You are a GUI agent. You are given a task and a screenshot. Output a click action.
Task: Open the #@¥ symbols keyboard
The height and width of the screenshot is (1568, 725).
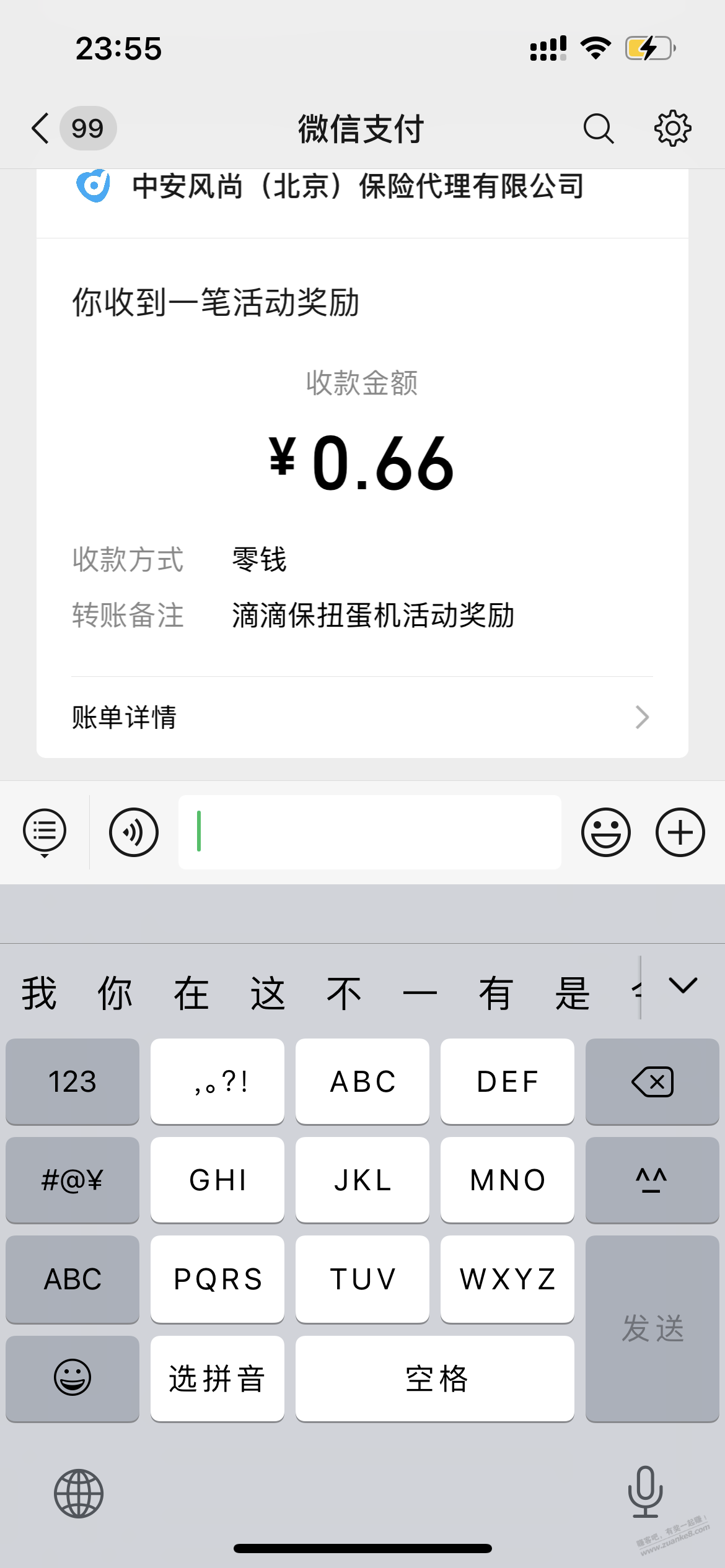(x=72, y=1180)
